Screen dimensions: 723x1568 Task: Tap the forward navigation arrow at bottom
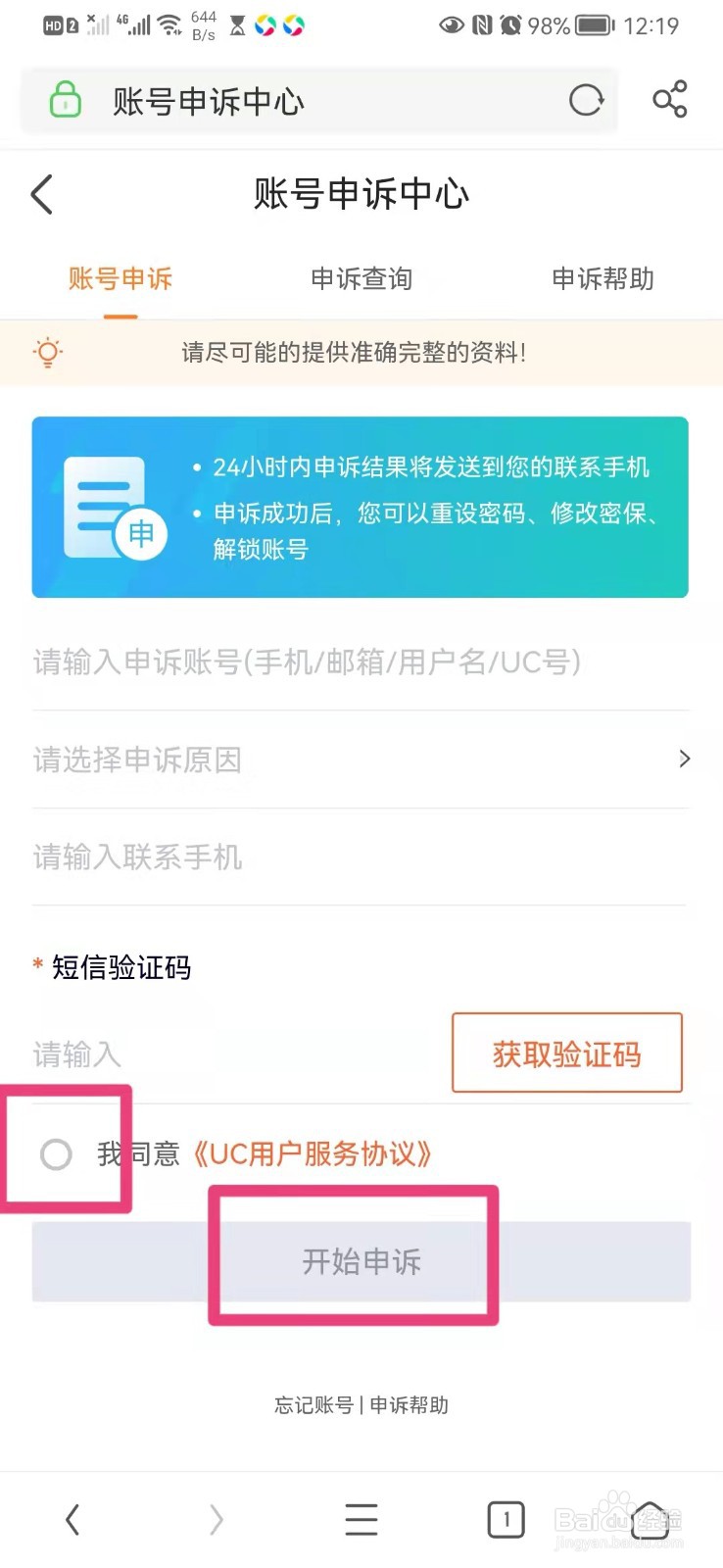coord(216,1520)
